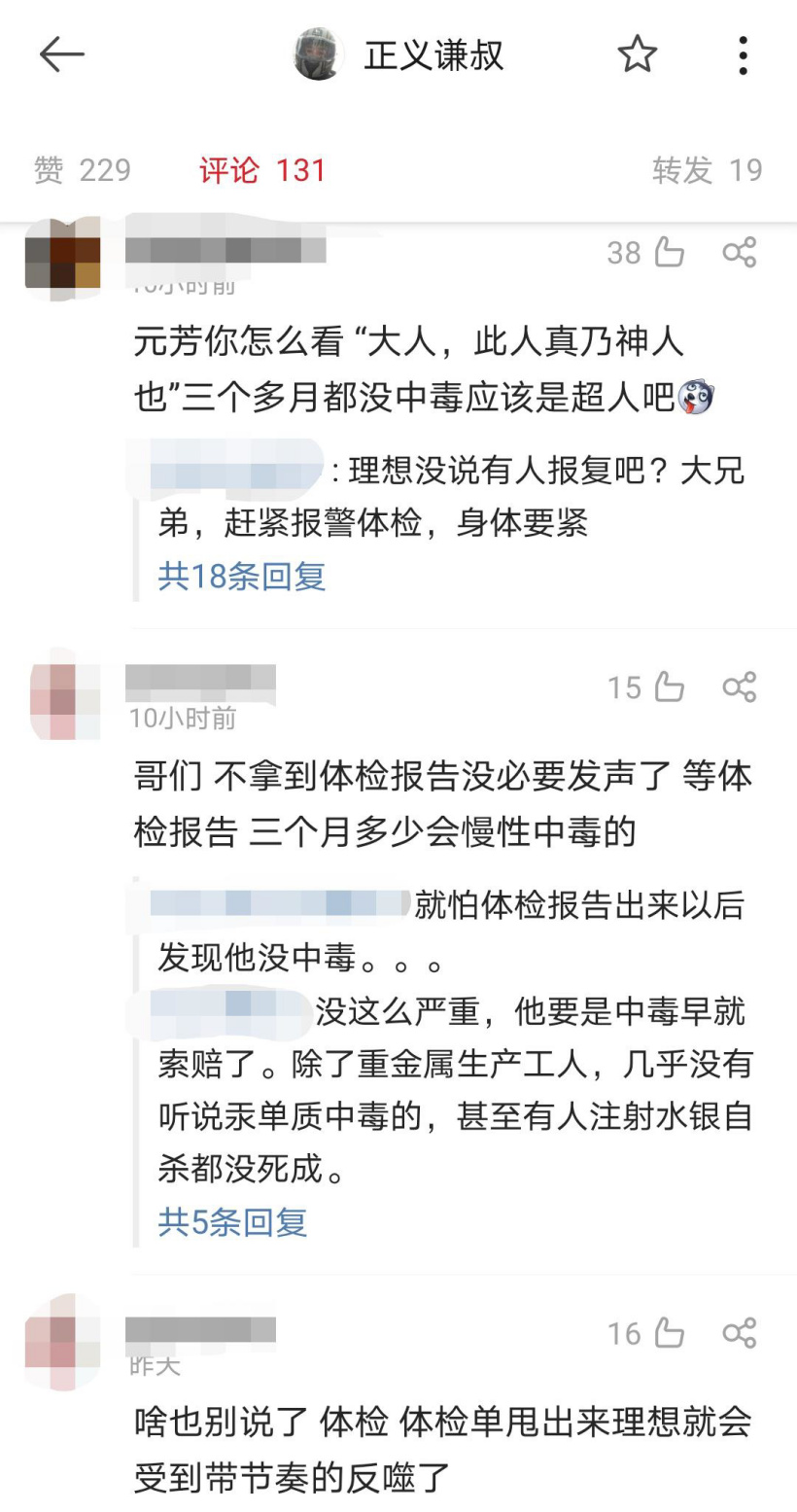Image resolution: width=797 pixels, height=1512 pixels.
Task: Share the comment with 15 likes
Action: (740, 687)
